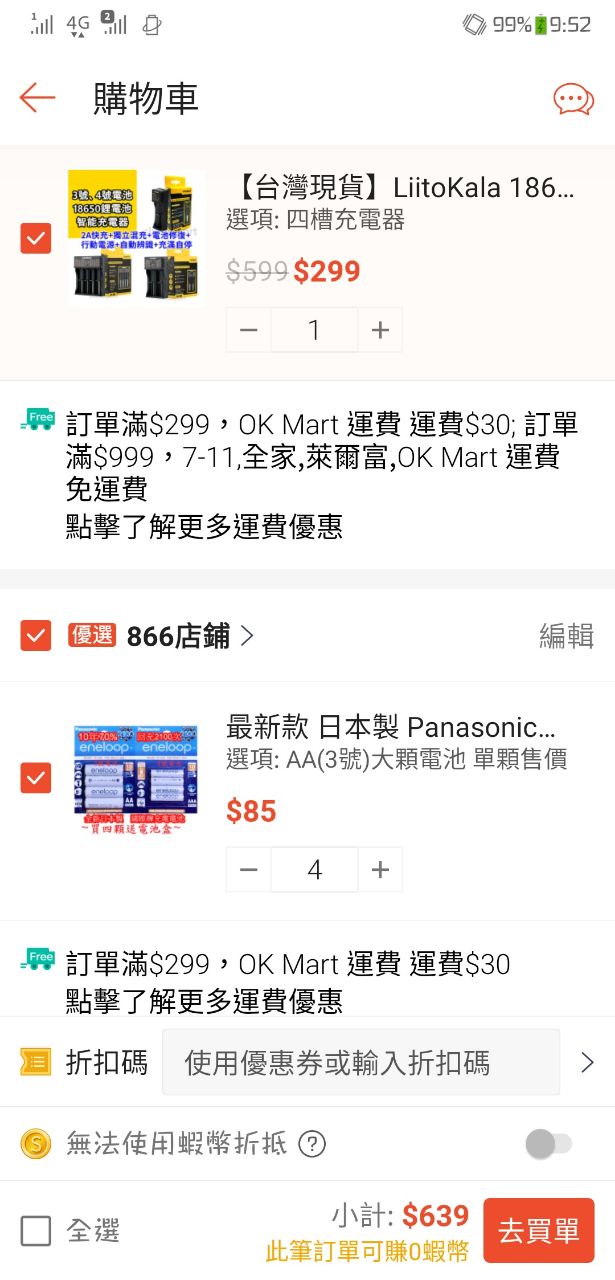The image size is (615, 1280).
Task: Tap 編輯 for the 866店鋪 items
Action: 567,636
